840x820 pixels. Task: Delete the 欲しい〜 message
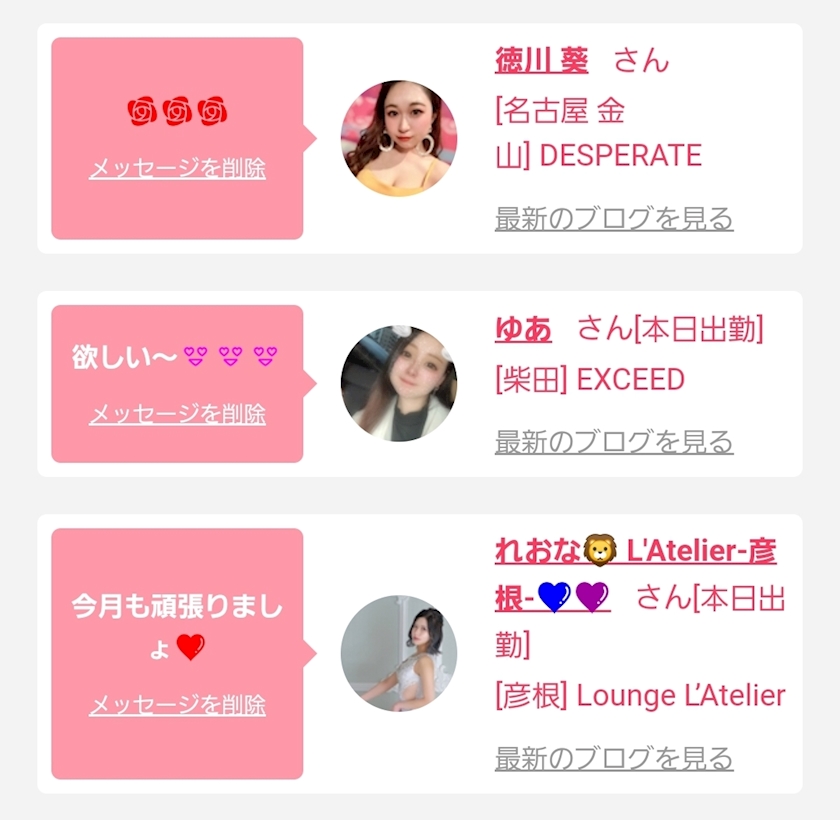coord(177,414)
